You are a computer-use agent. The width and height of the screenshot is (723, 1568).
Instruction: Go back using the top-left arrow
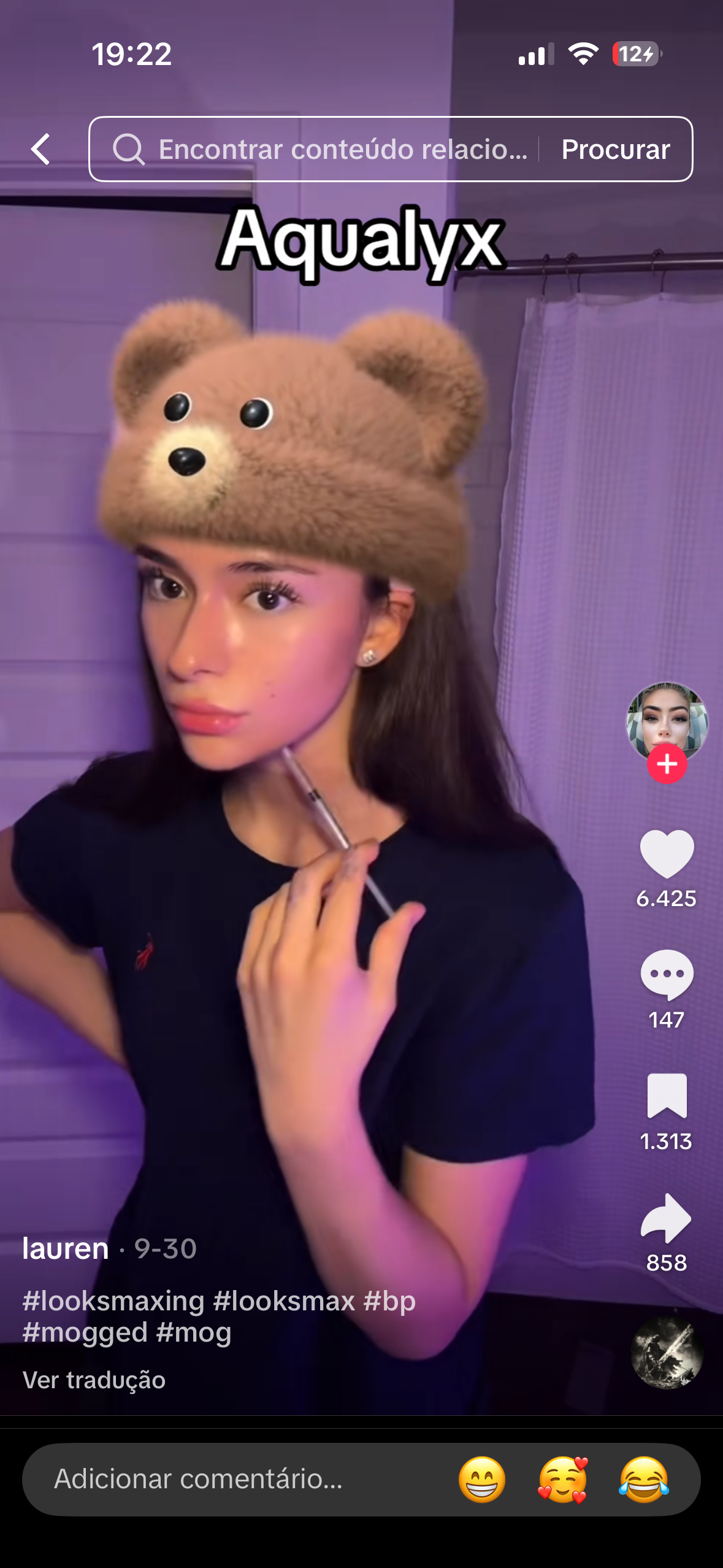coord(40,149)
